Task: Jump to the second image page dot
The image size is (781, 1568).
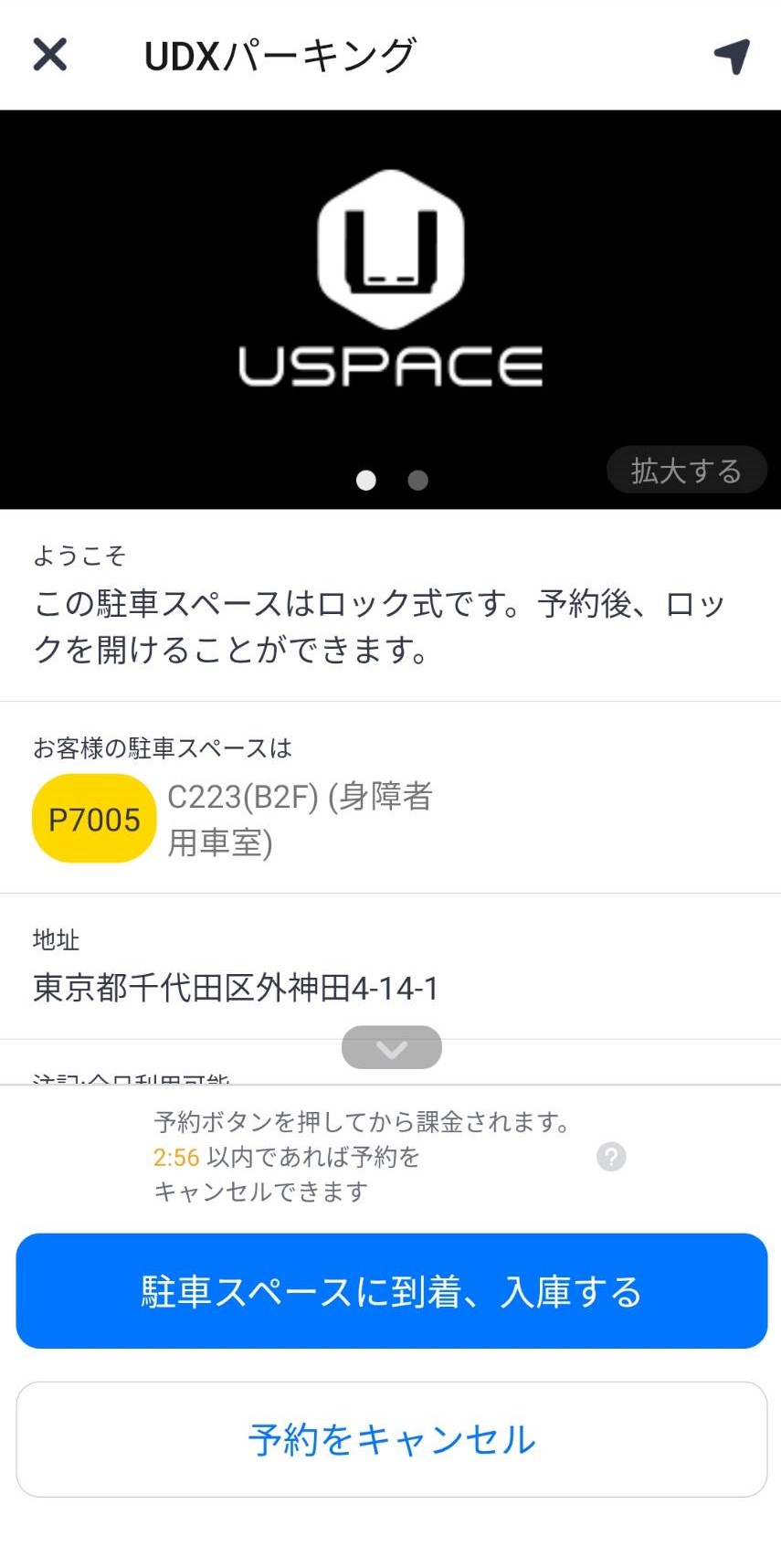Action: (418, 481)
